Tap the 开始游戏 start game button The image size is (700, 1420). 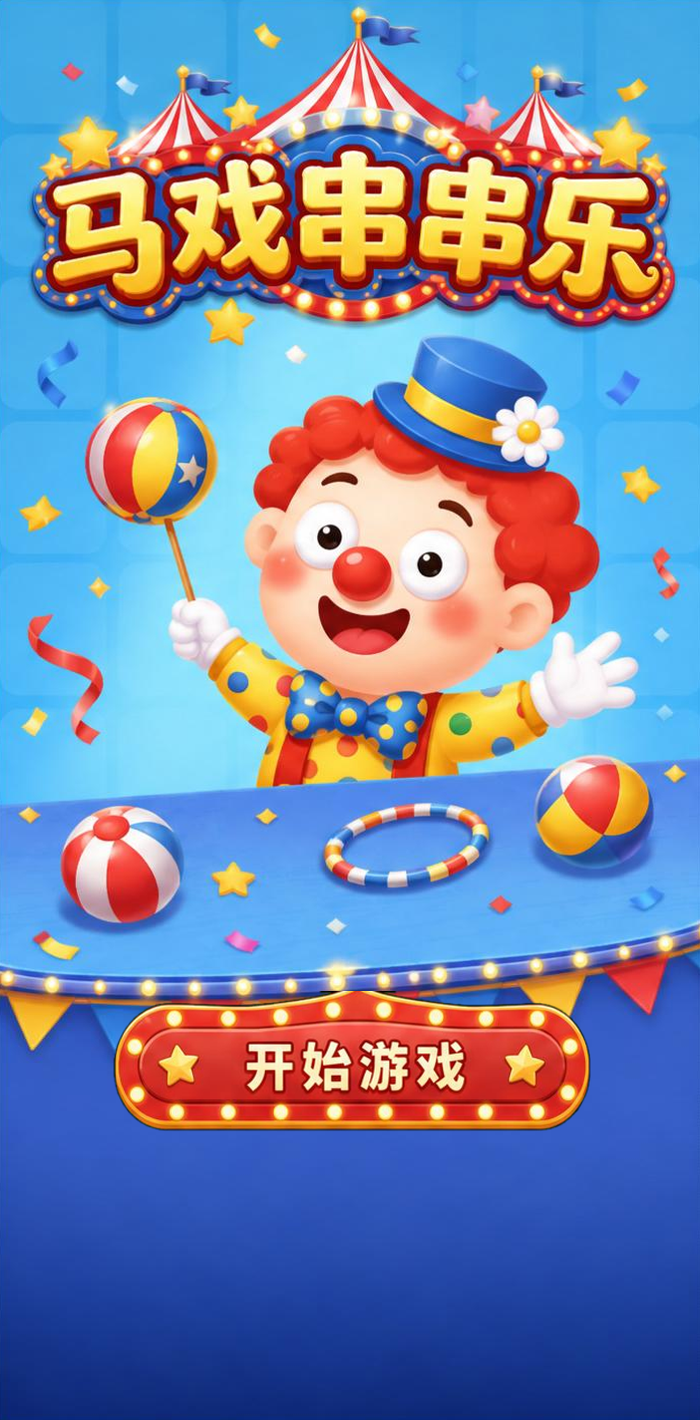(352, 1066)
